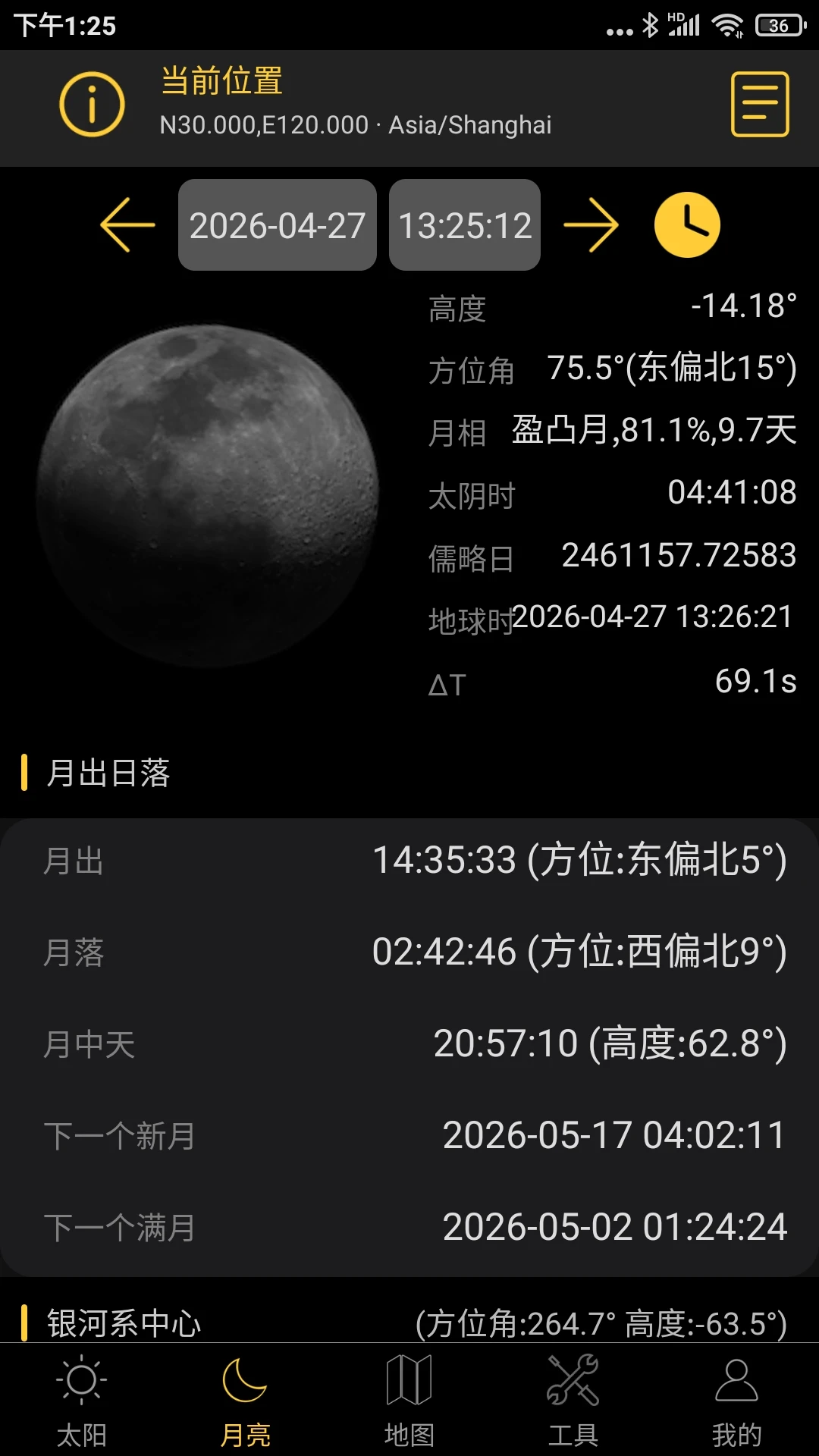Go to the previous day with left arrow
Viewport: 819px width, 1456px height.
point(127,225)
